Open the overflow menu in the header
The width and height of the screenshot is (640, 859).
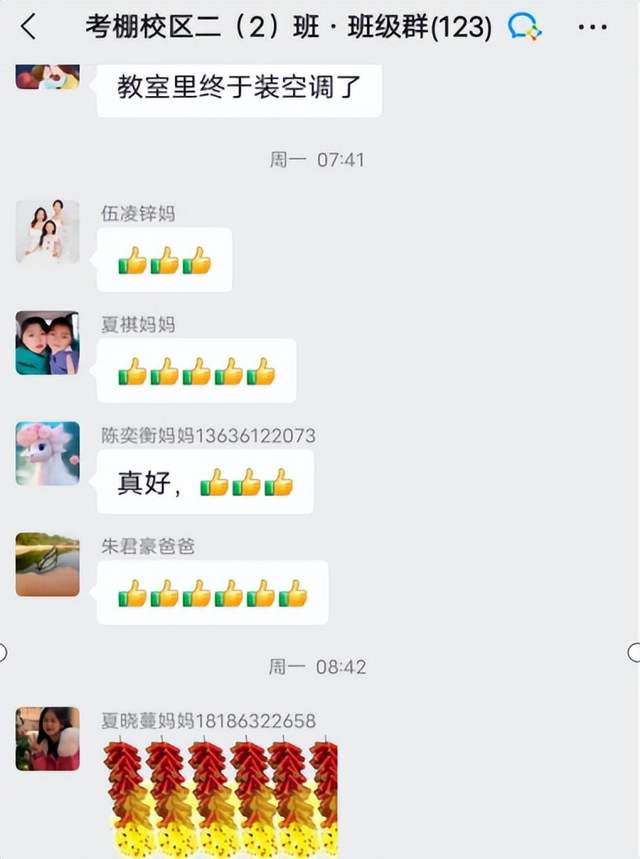point(593,27)
